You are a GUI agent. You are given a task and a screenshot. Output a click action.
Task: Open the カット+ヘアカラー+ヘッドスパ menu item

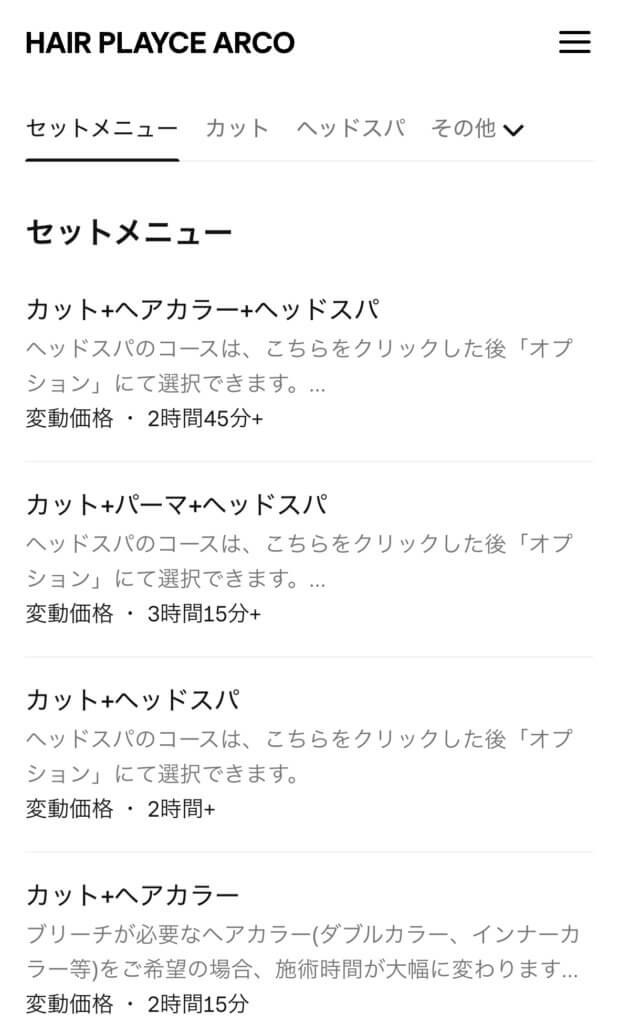(x=202, y=309)
